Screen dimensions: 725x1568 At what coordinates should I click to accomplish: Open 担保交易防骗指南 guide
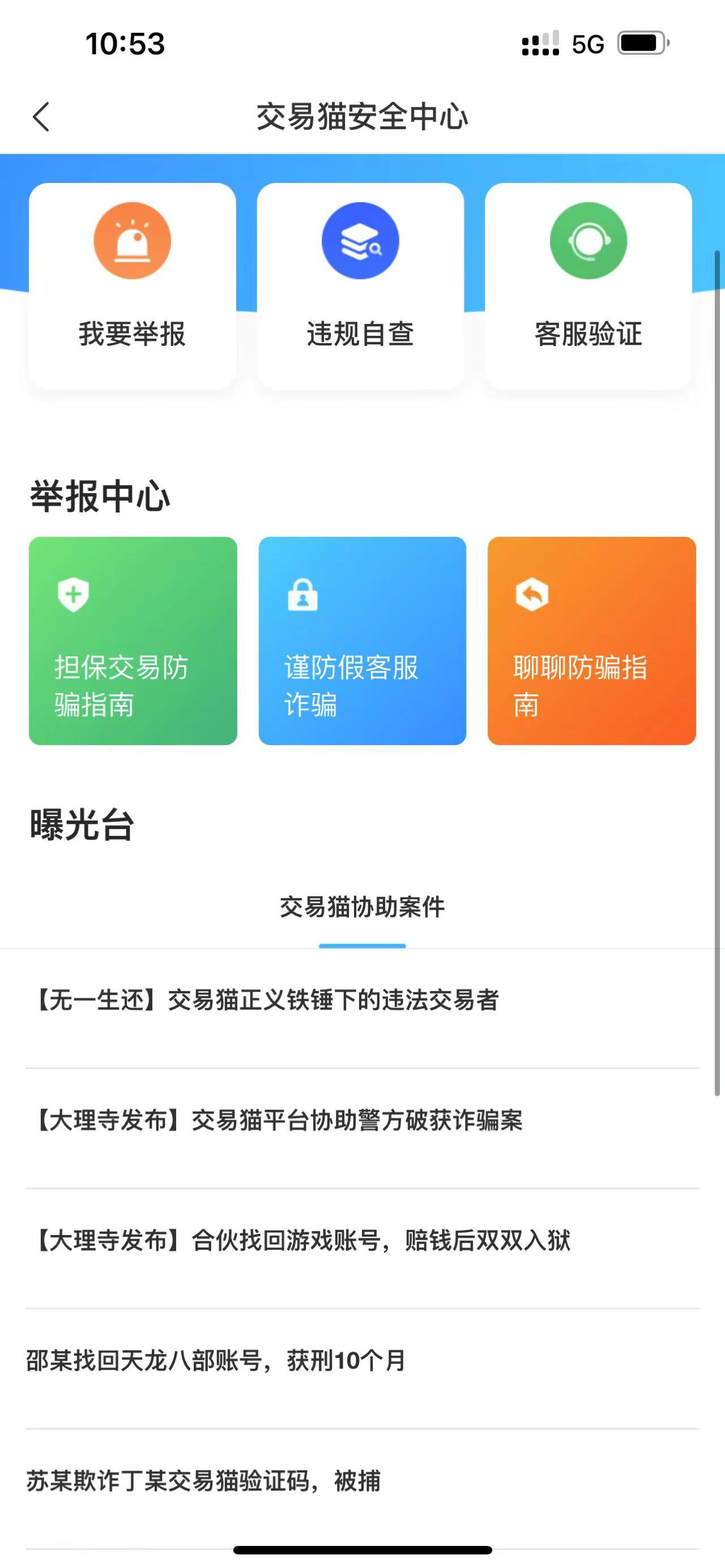133,640
